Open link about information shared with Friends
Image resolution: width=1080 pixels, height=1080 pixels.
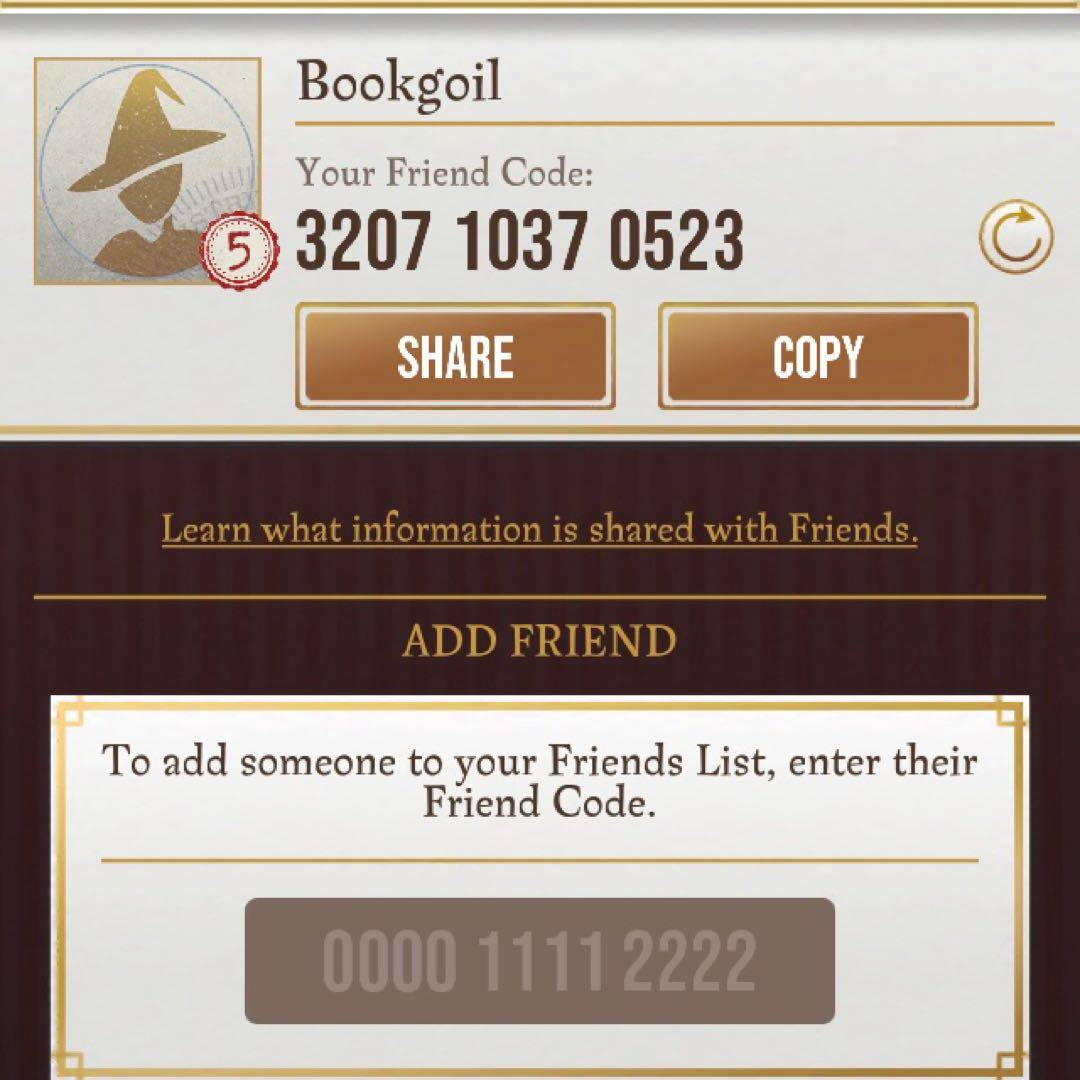pyautogui.click(x=540, y=529)
